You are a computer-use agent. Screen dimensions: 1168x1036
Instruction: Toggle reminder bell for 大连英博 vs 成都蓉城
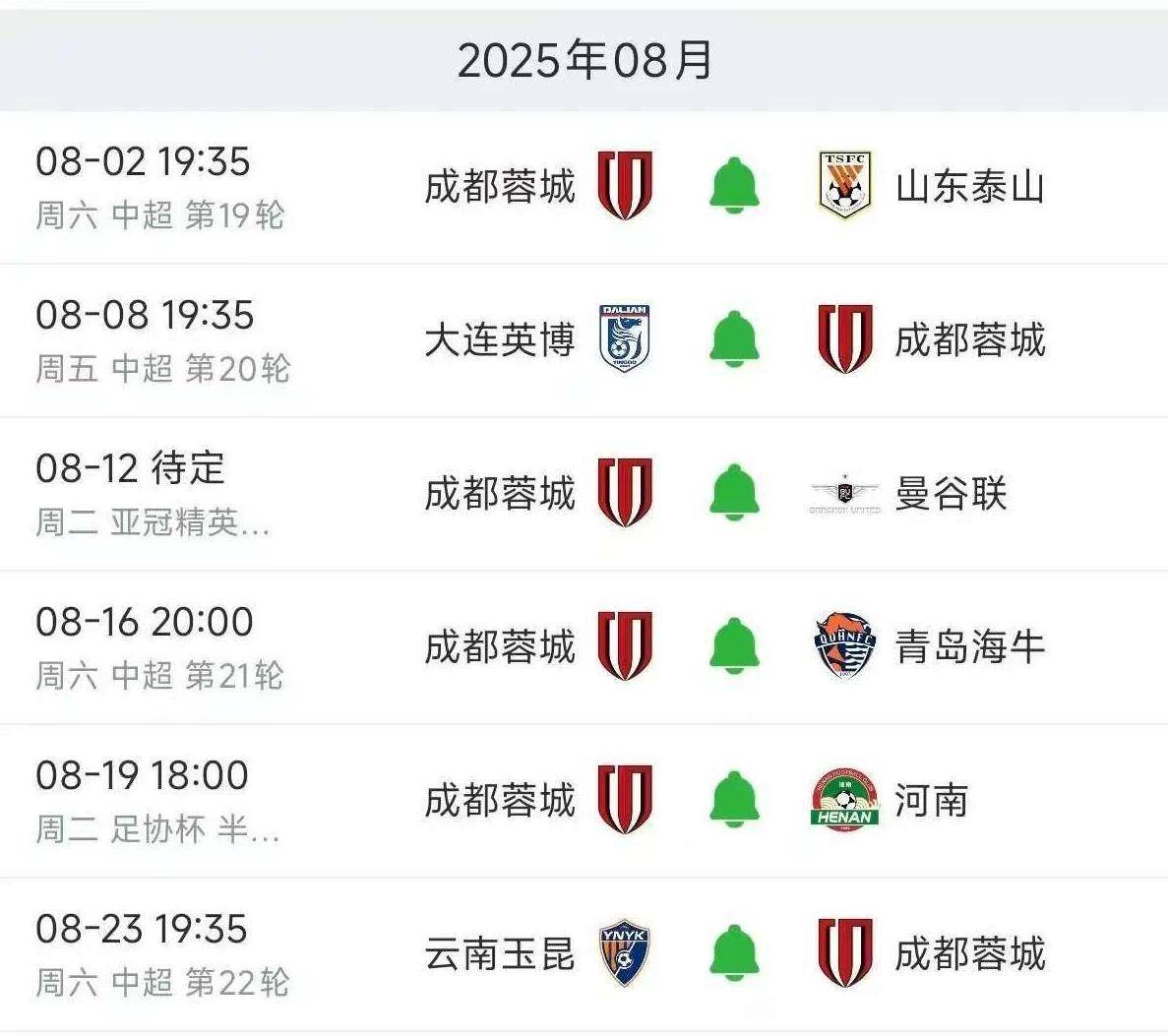click(x=734, y=339)
